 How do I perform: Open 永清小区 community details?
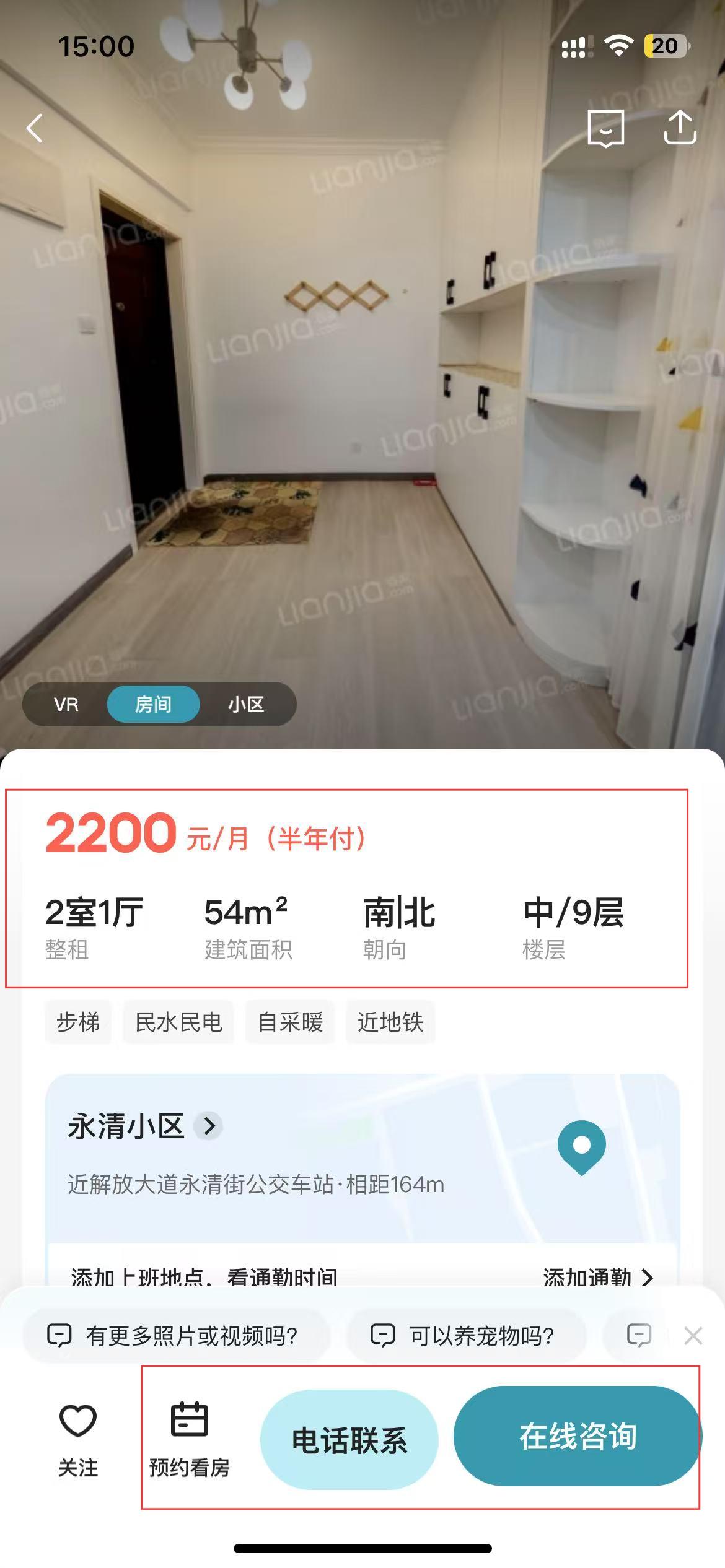pyautogui.click(x=144, y=1126)
